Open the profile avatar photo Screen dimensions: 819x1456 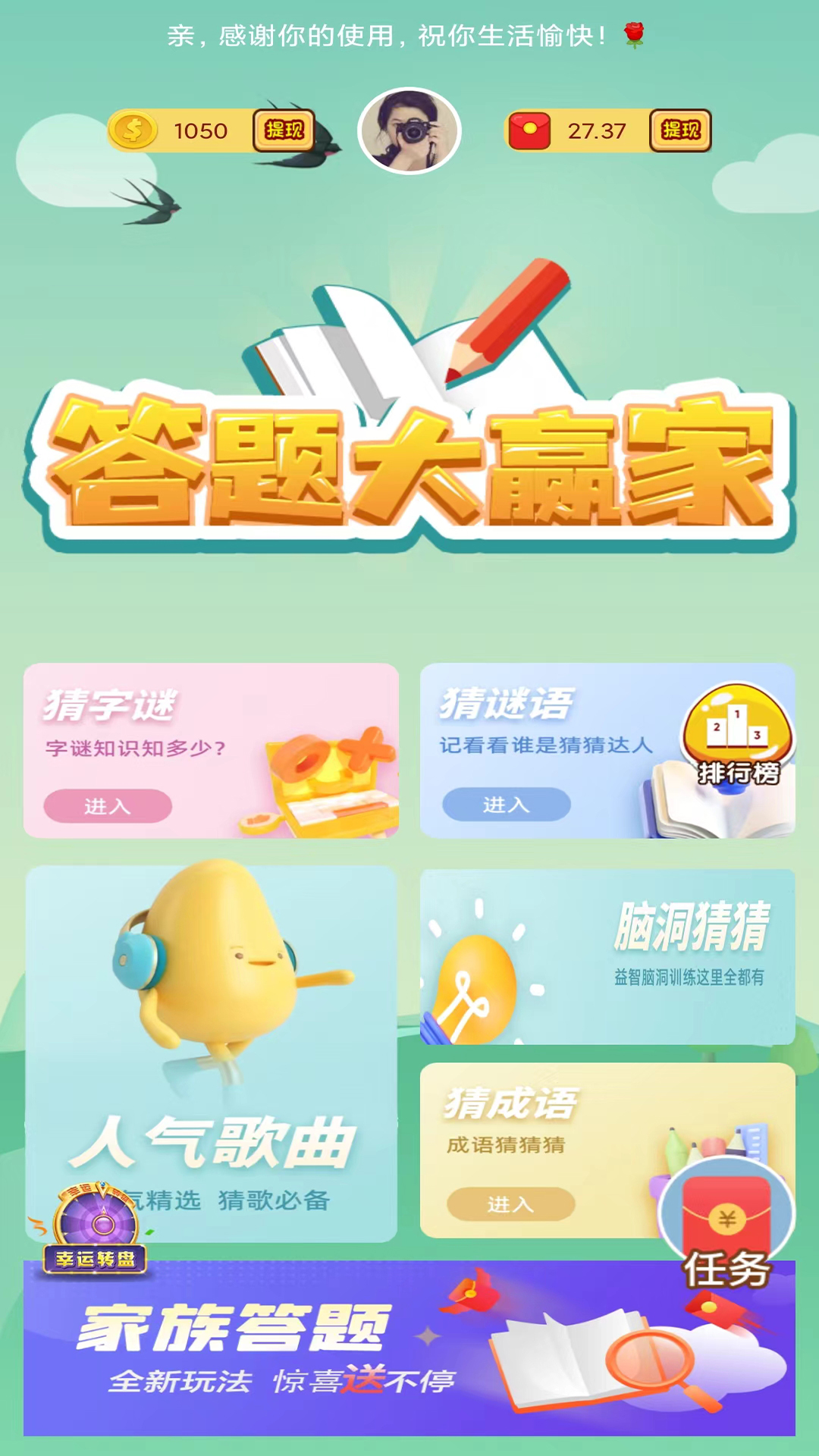409,130
